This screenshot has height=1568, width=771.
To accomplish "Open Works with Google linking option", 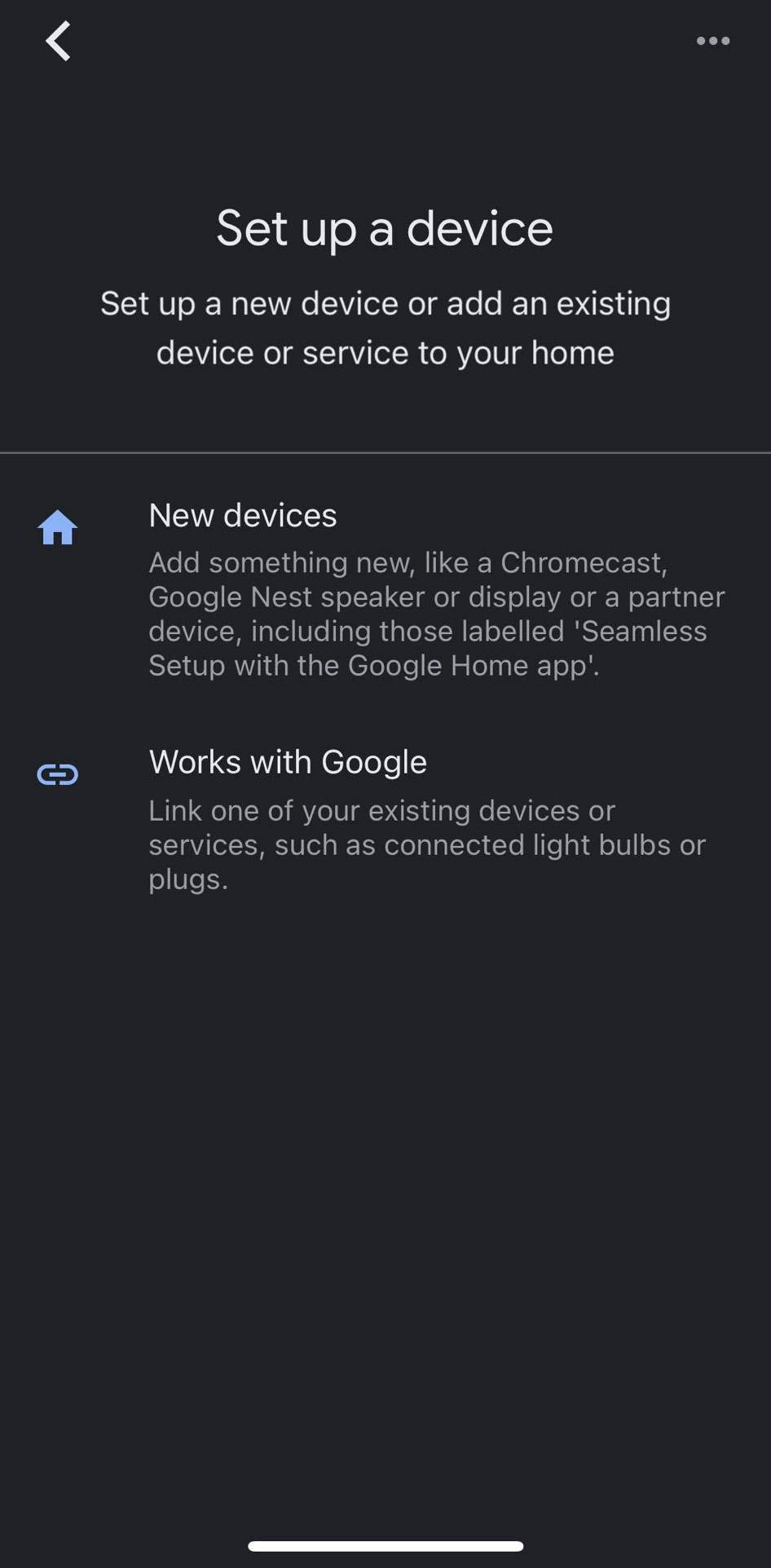I will 385,820.
